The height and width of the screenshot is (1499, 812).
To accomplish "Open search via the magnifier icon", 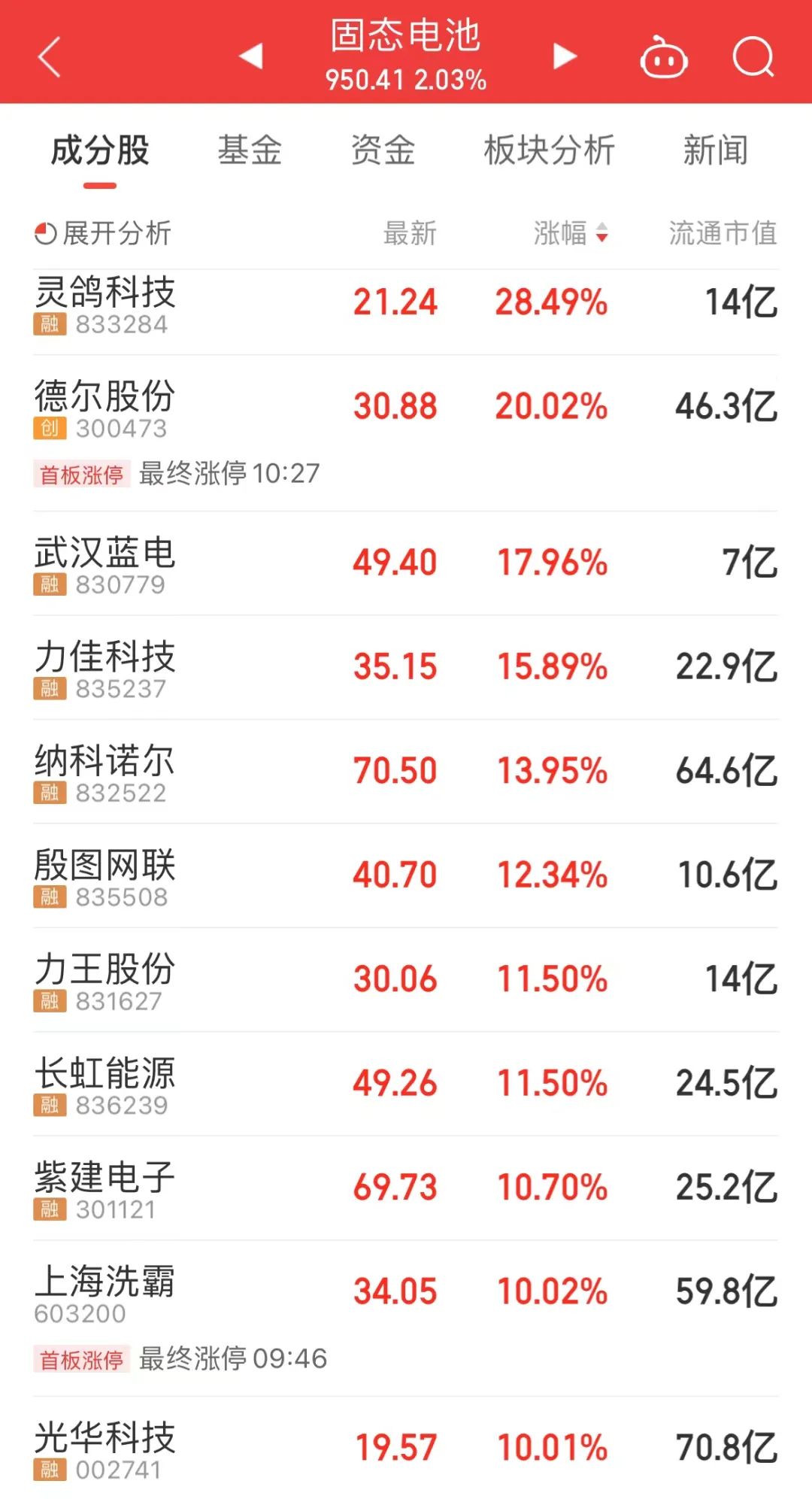I will (x=753, y=56).
